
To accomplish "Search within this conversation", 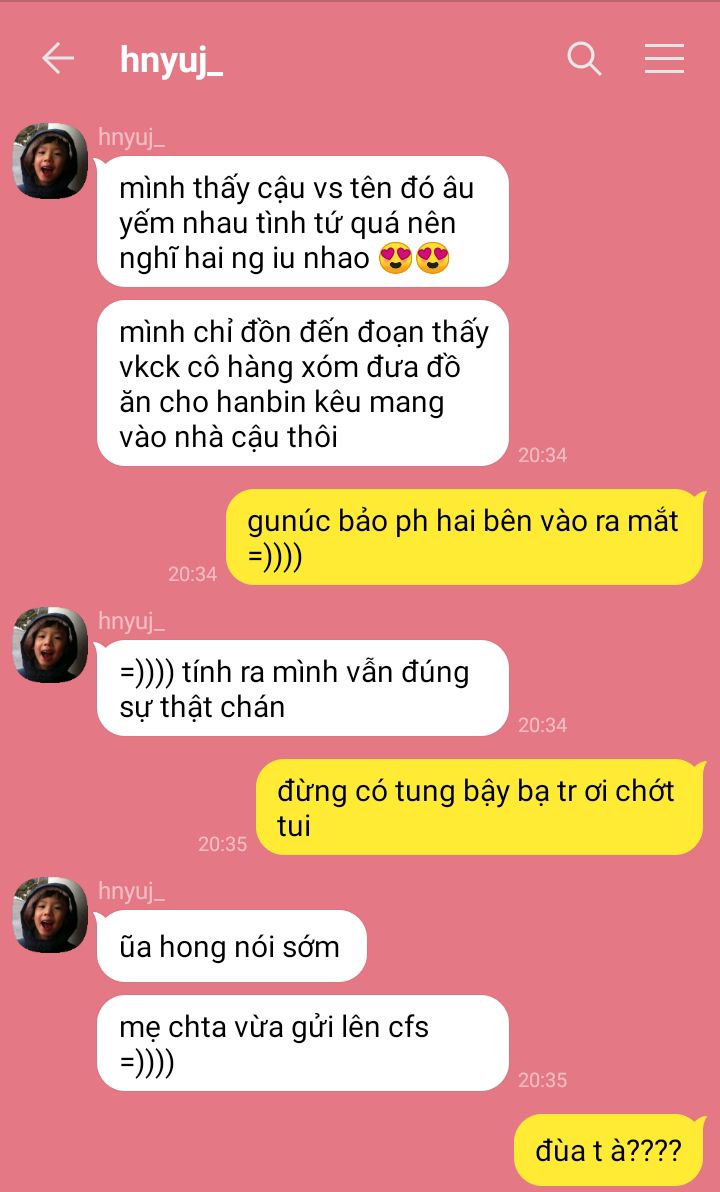I will [584, 59].
